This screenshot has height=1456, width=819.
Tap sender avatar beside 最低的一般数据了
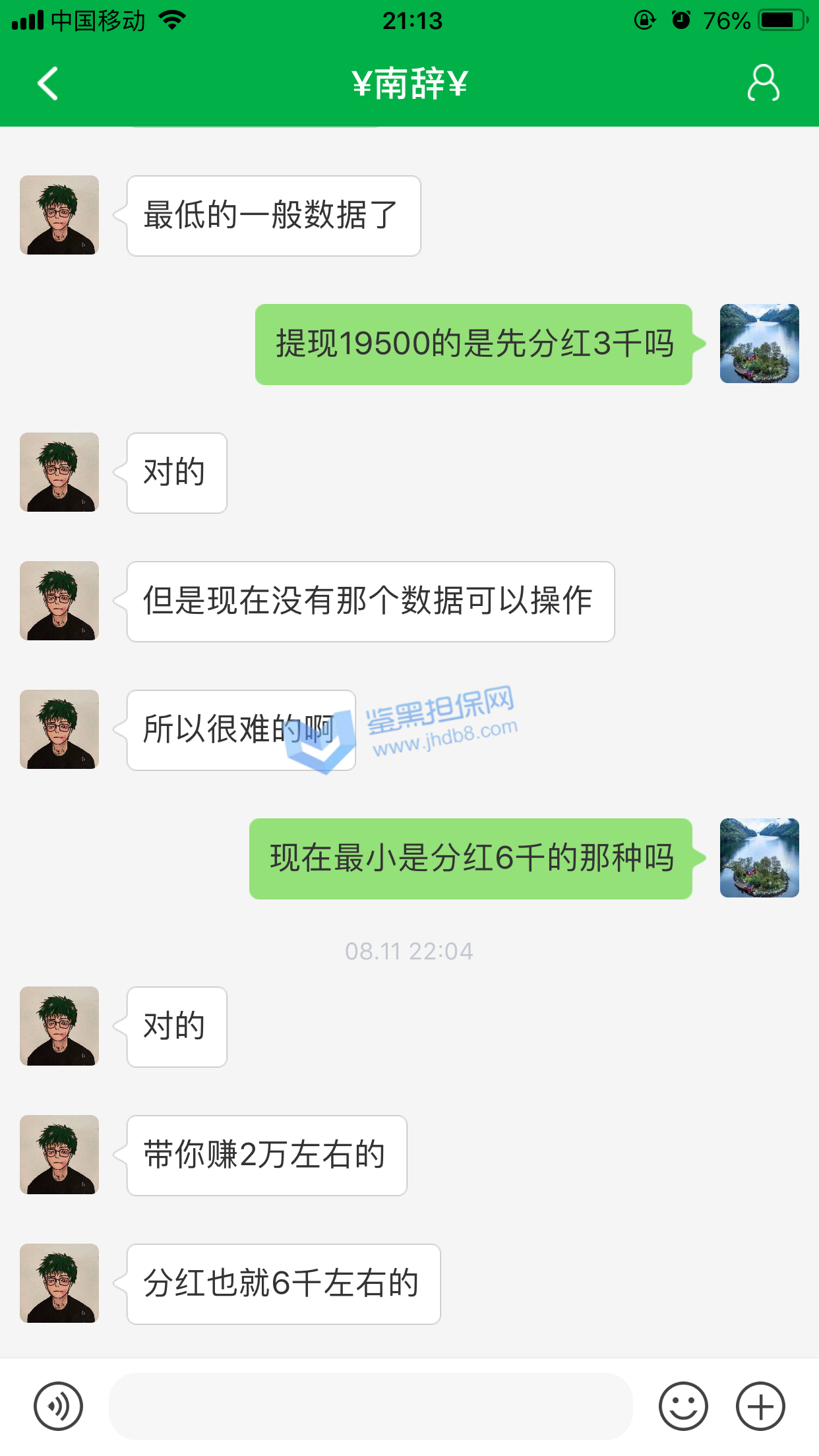click(x=59, y=215)
